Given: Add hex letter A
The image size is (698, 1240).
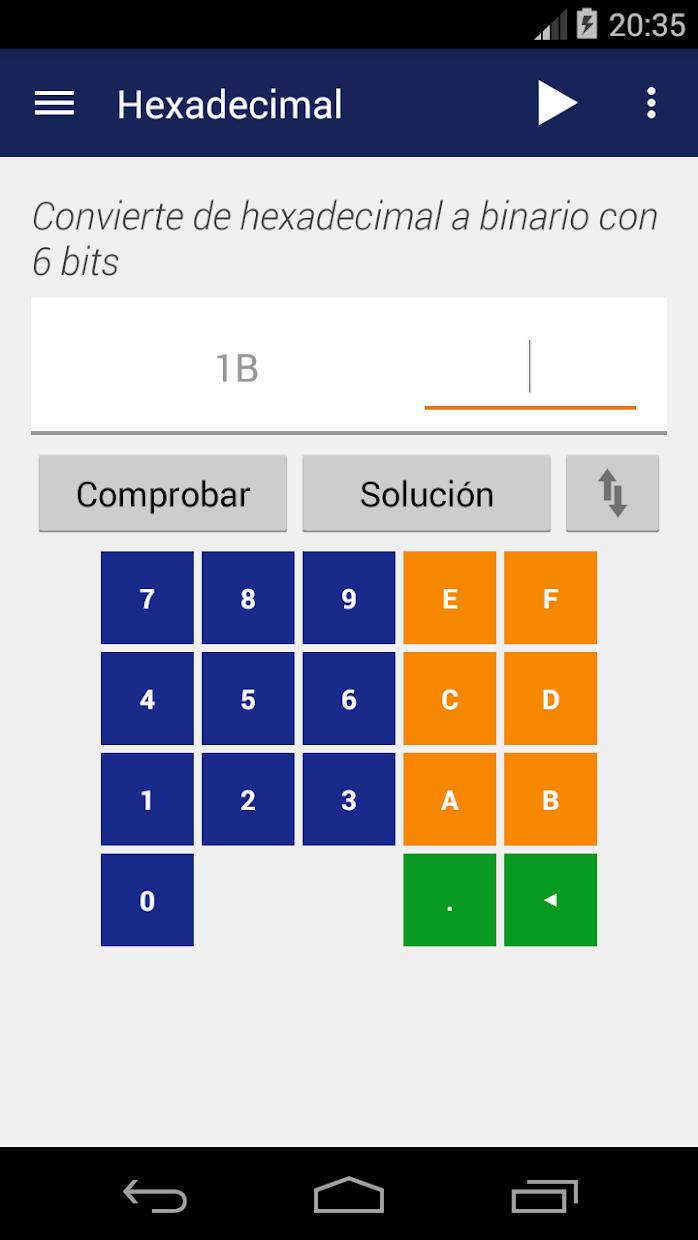Looking at the screenshot, I should [x=449, y=800].
